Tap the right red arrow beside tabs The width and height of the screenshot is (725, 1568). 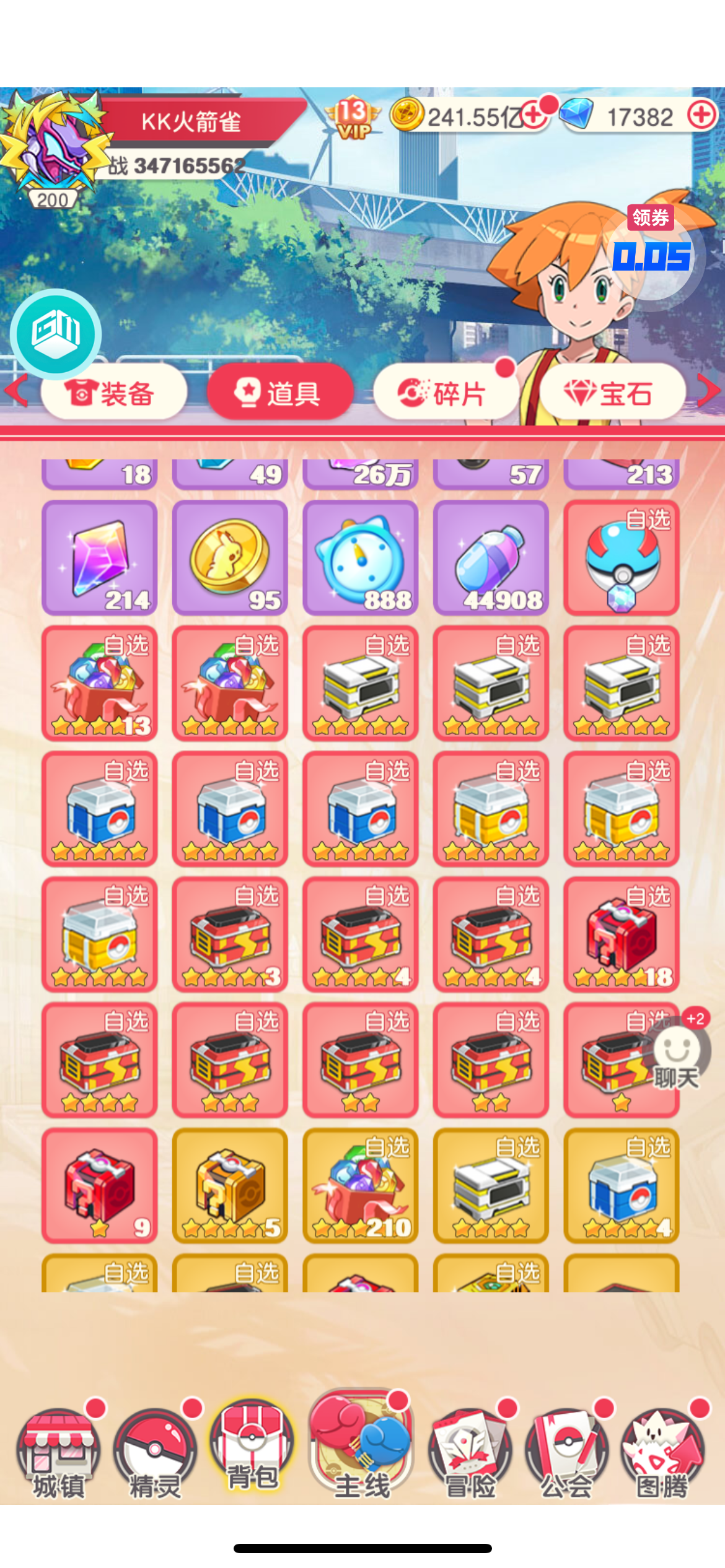pyautogui.click(x=709, y=391)
